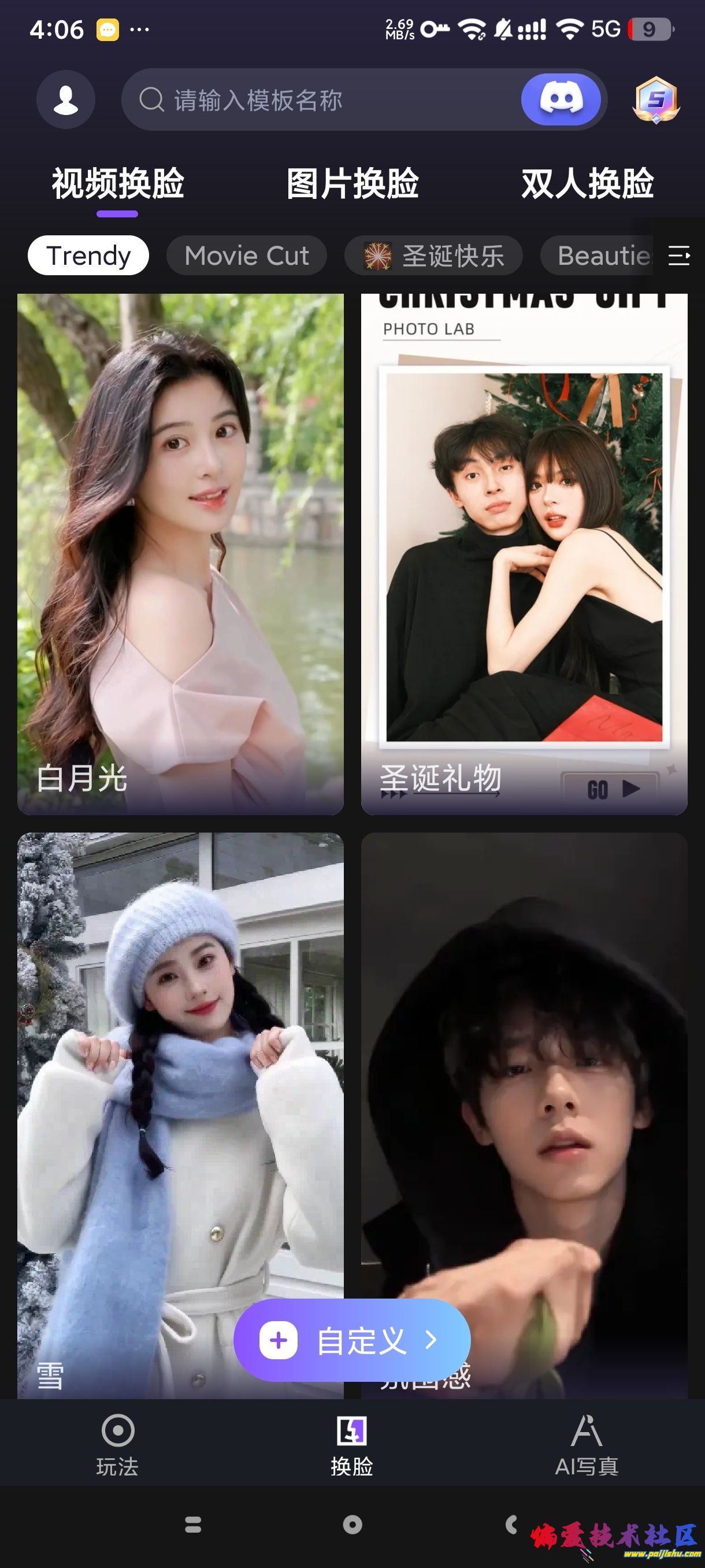705x1568 pixels.
Task: Open the 白月光 template
Action: click(180, 554)
